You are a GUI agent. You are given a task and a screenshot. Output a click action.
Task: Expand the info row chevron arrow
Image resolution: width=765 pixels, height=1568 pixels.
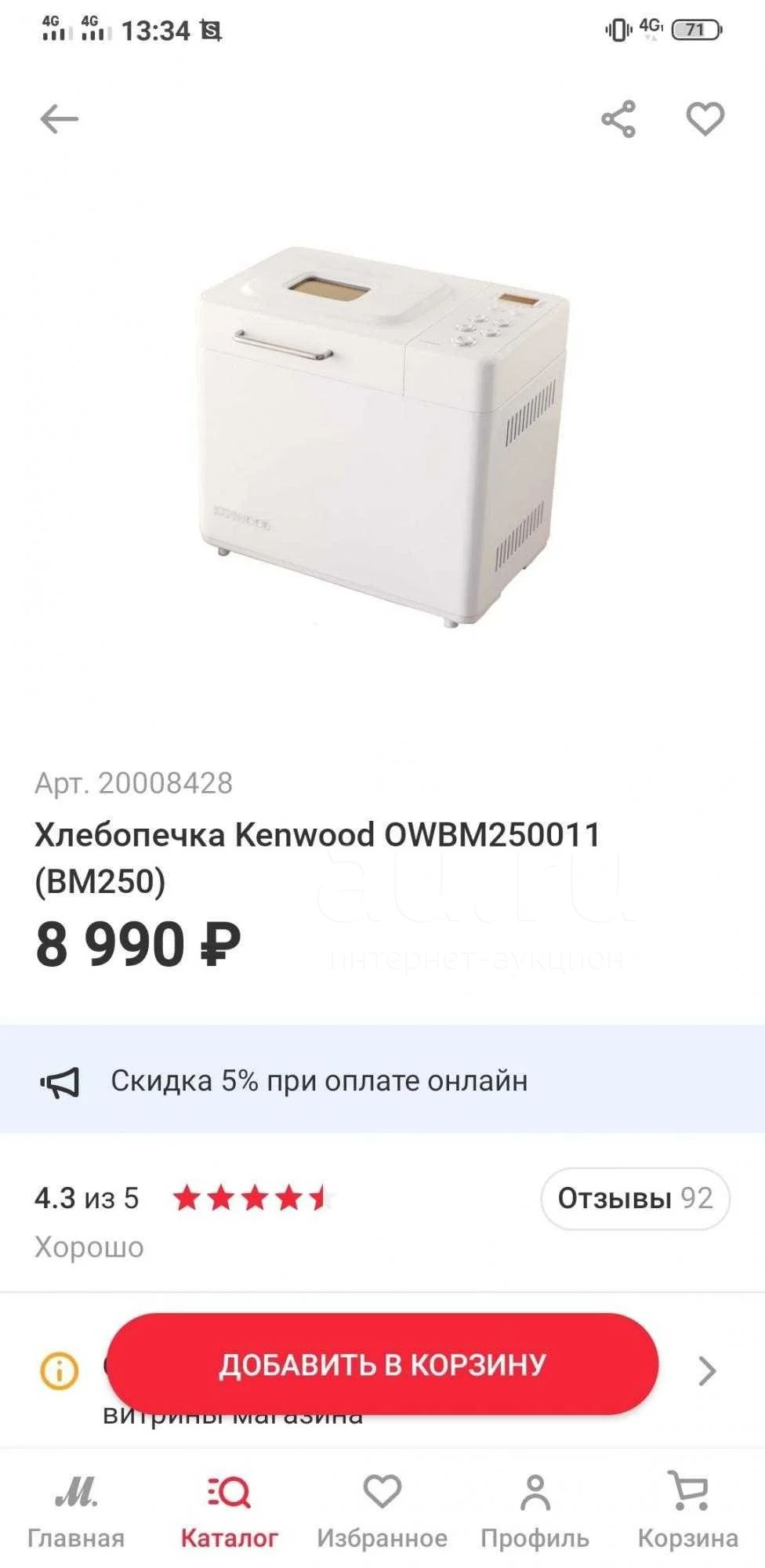[x=707, y=1371]
